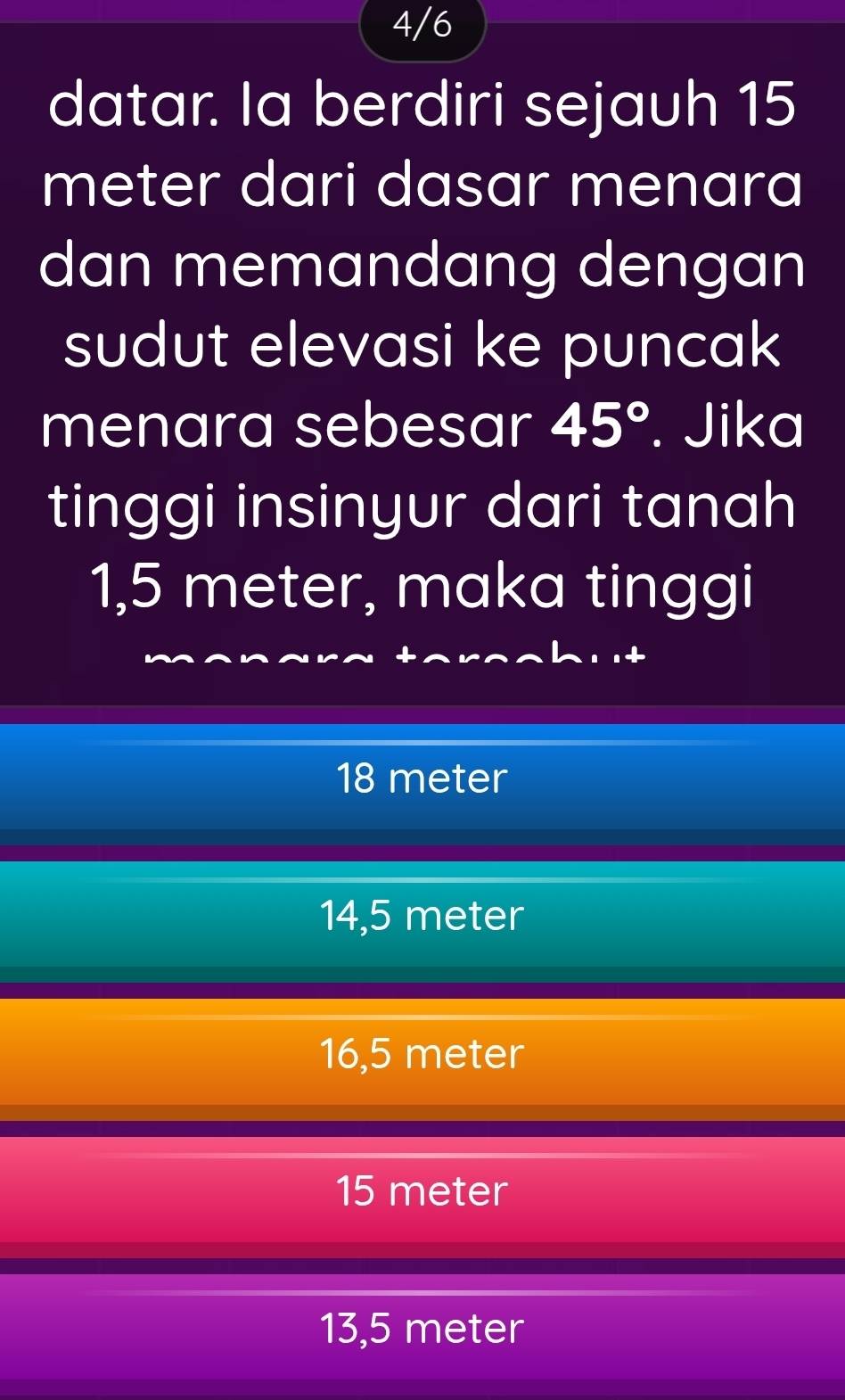Select the 18 meter answer
The height and width of the screenshot is (1400, 845).
pos(422,778)
